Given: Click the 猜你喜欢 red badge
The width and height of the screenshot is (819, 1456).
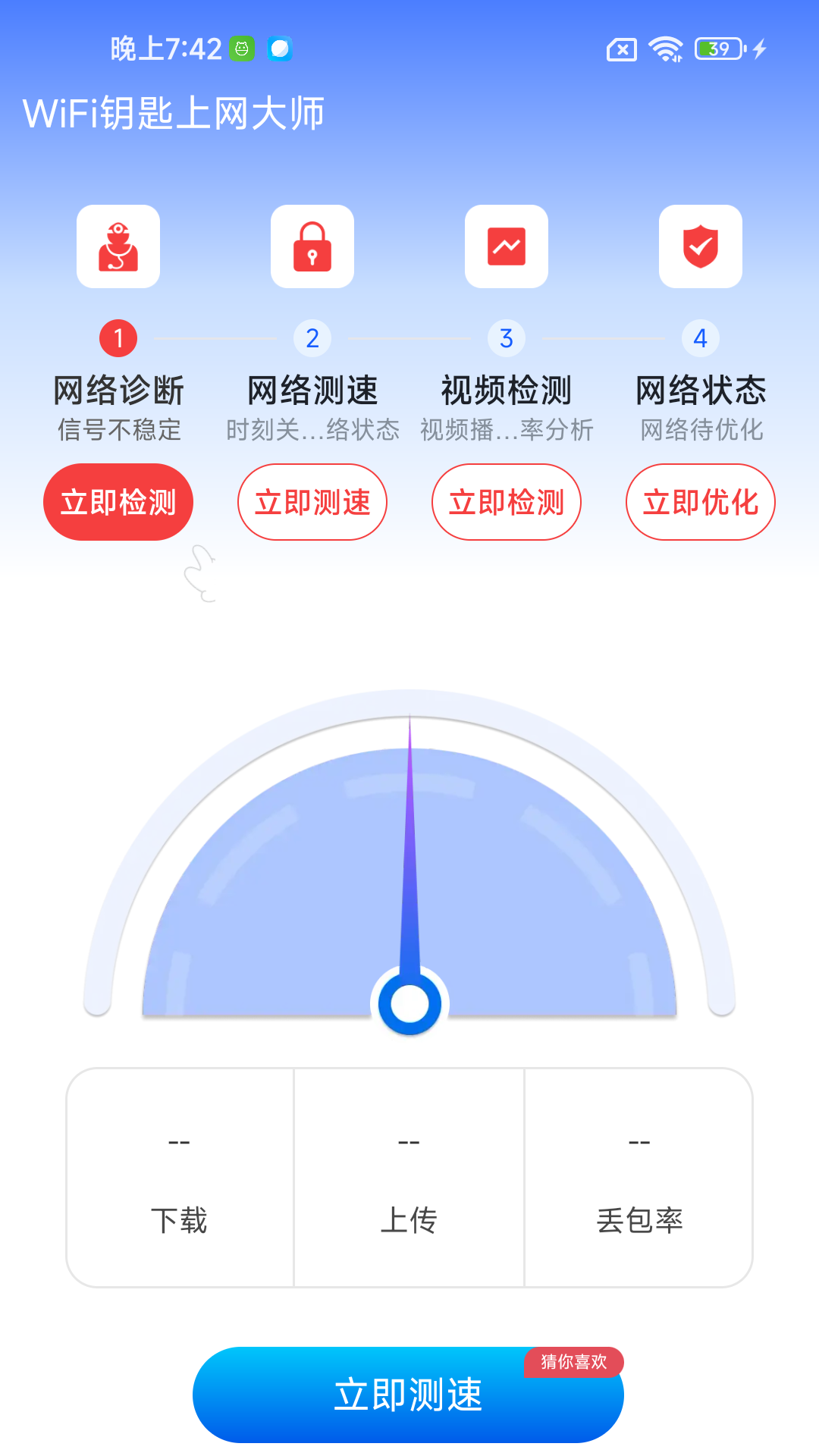Looking at the screenshot, I should pos(574,1362).
